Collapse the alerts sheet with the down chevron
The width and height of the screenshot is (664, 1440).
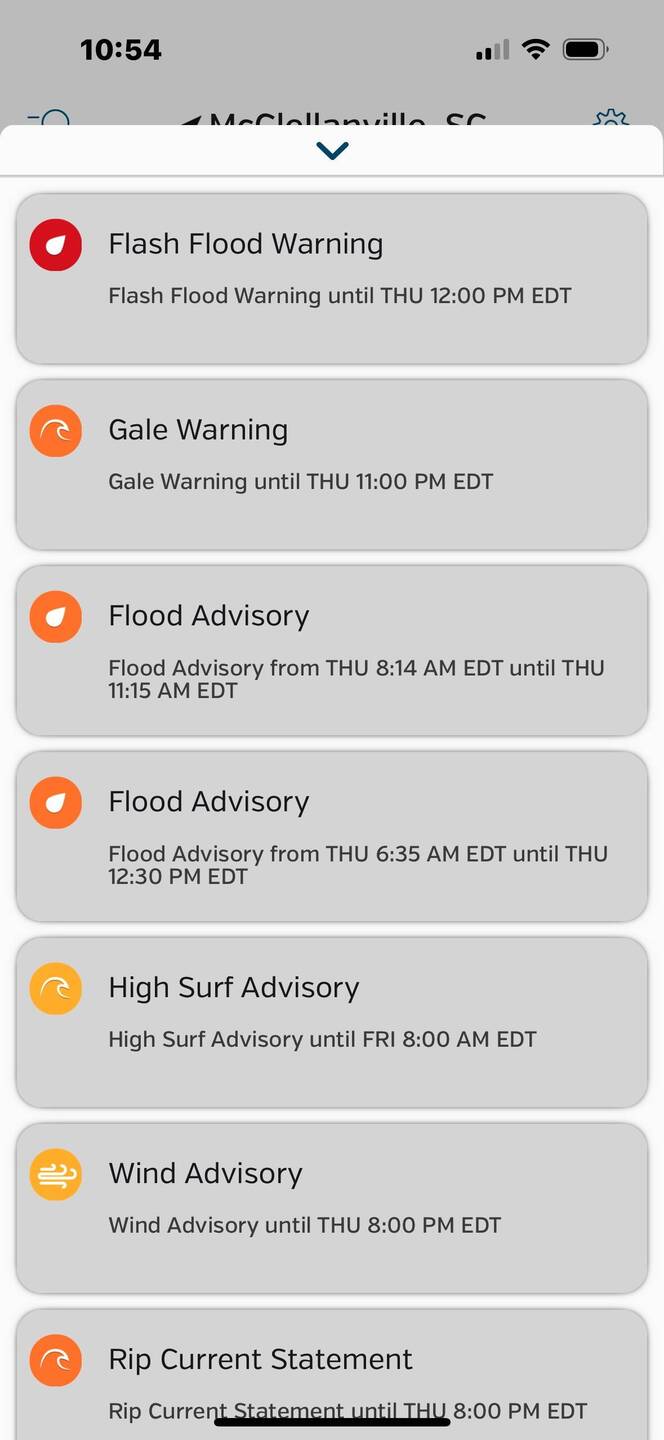tap(332, 151)
